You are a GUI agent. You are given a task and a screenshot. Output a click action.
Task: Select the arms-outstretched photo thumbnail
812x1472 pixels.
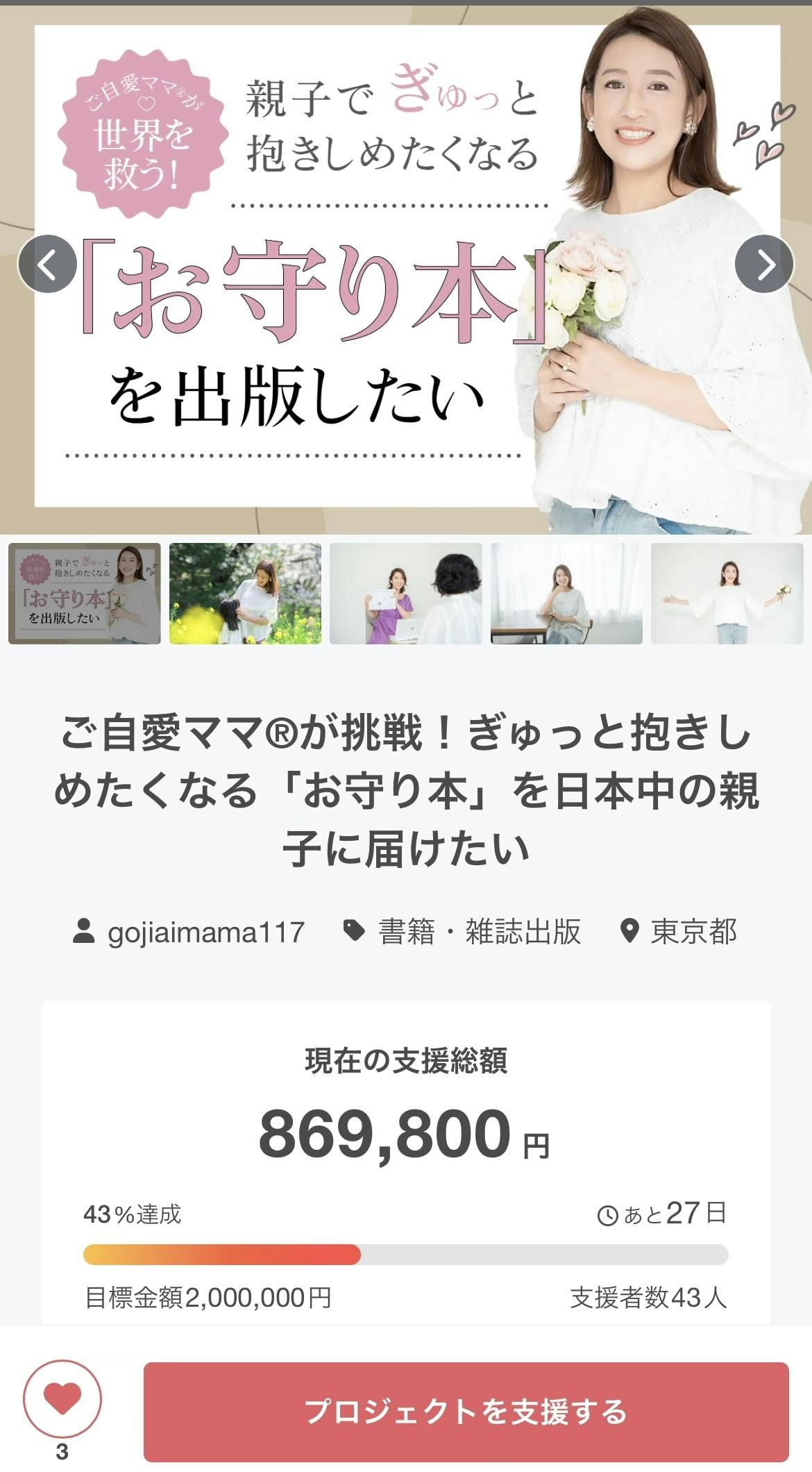[727, 594]
